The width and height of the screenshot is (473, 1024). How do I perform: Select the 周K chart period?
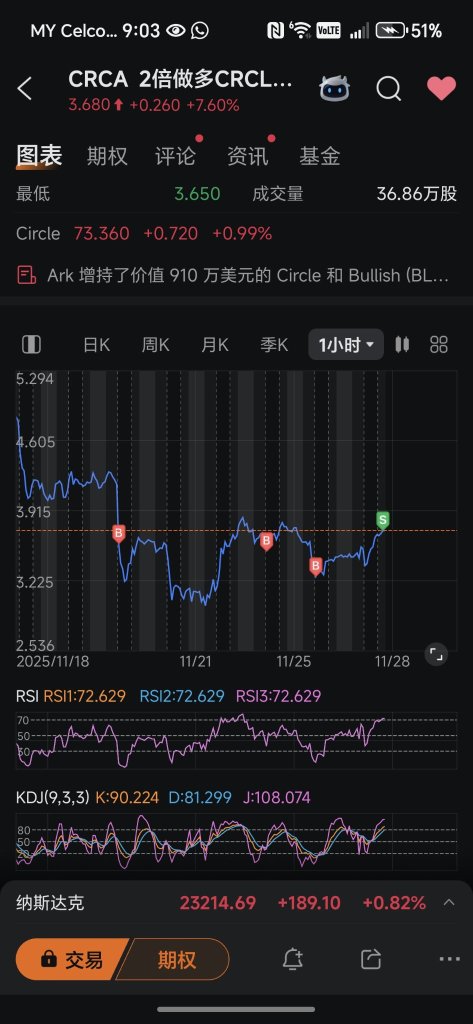155,345
